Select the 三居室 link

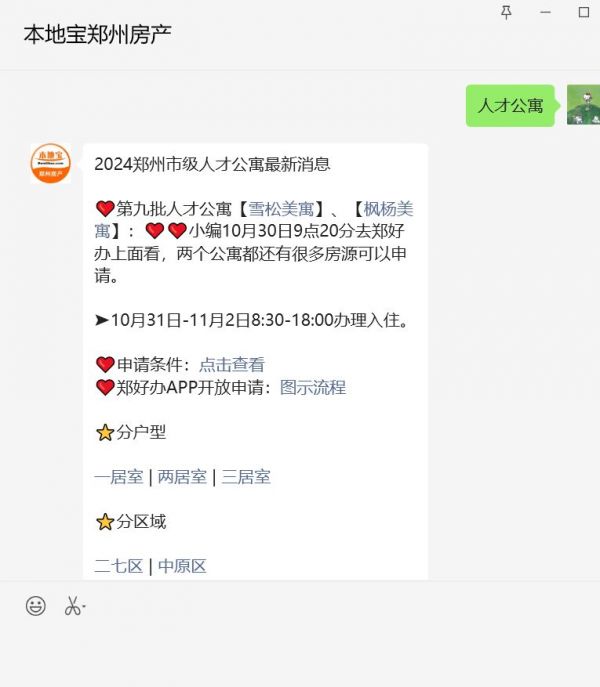pos(246,477)
